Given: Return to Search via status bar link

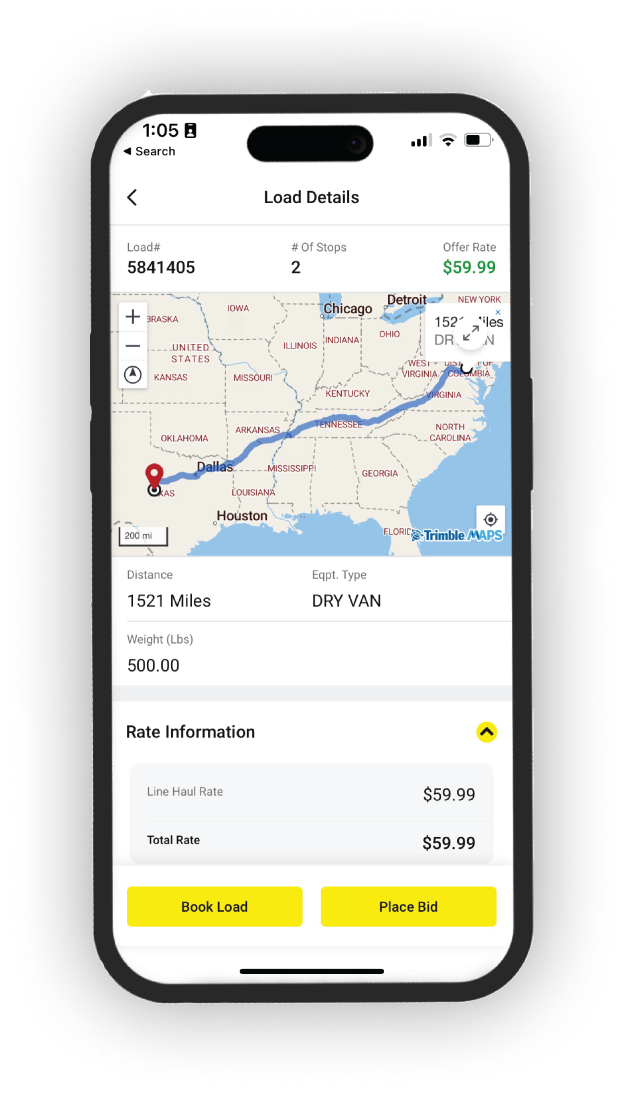Looking at the screenshot, I should 148,151.
